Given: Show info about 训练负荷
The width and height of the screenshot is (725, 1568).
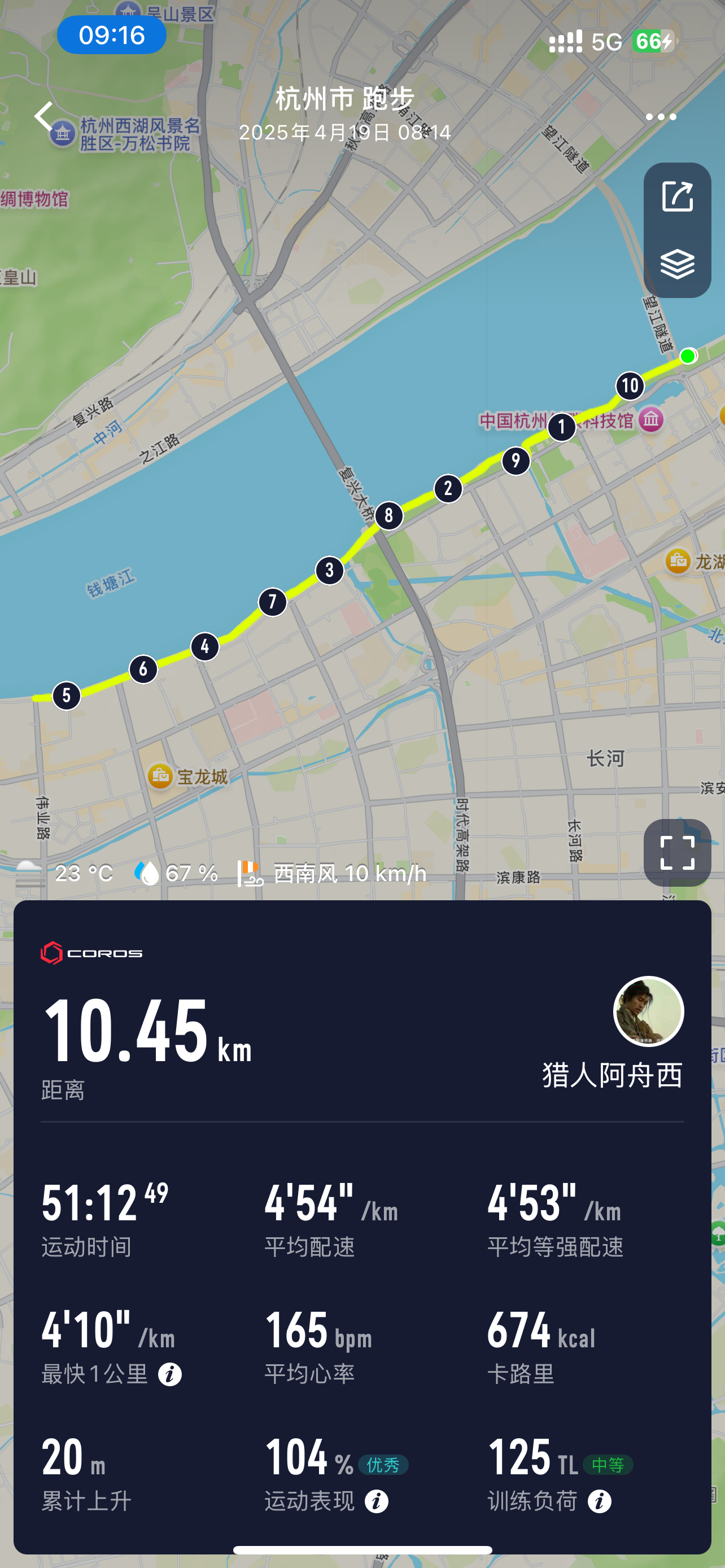Looking at the screenshot, I should [599, 1501].
